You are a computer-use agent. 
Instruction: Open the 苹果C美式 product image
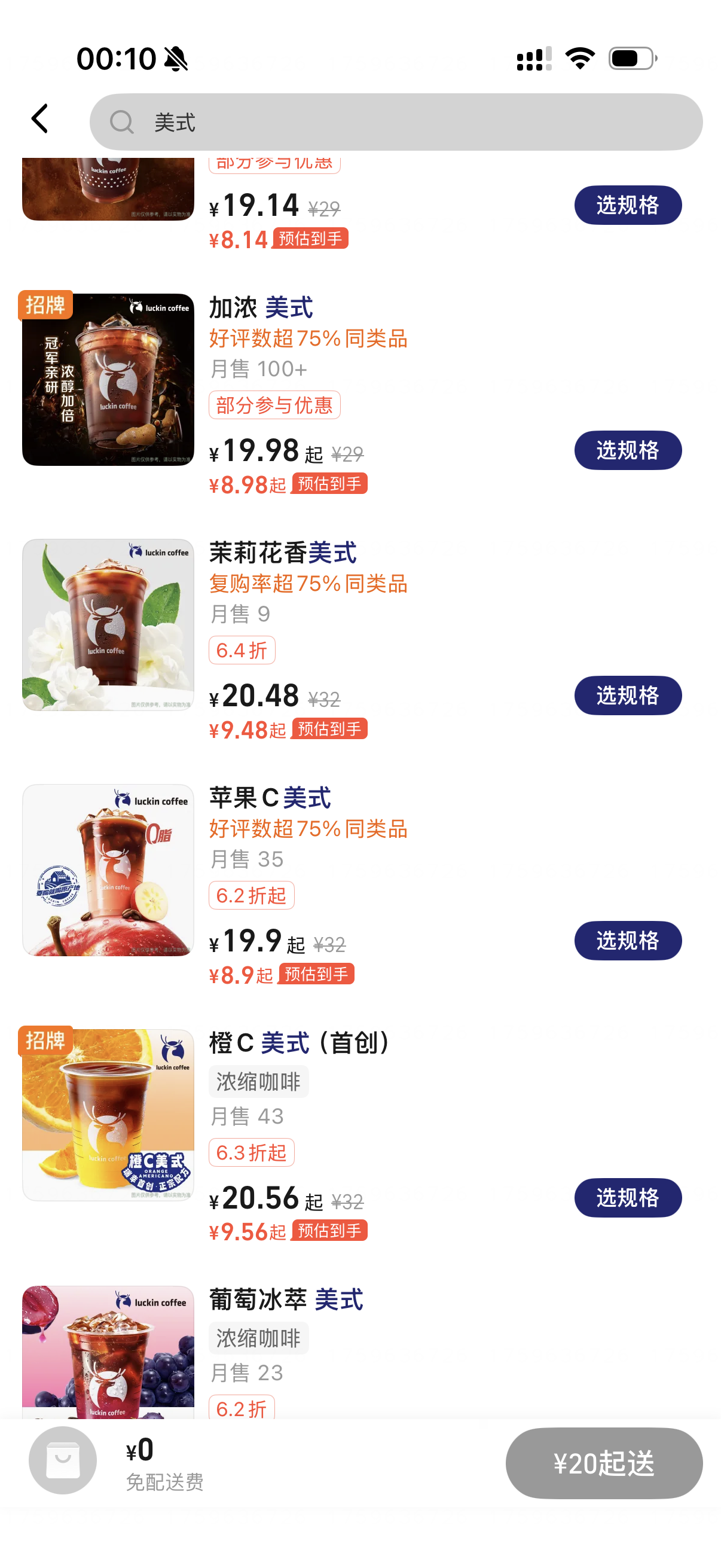[108, 871]
